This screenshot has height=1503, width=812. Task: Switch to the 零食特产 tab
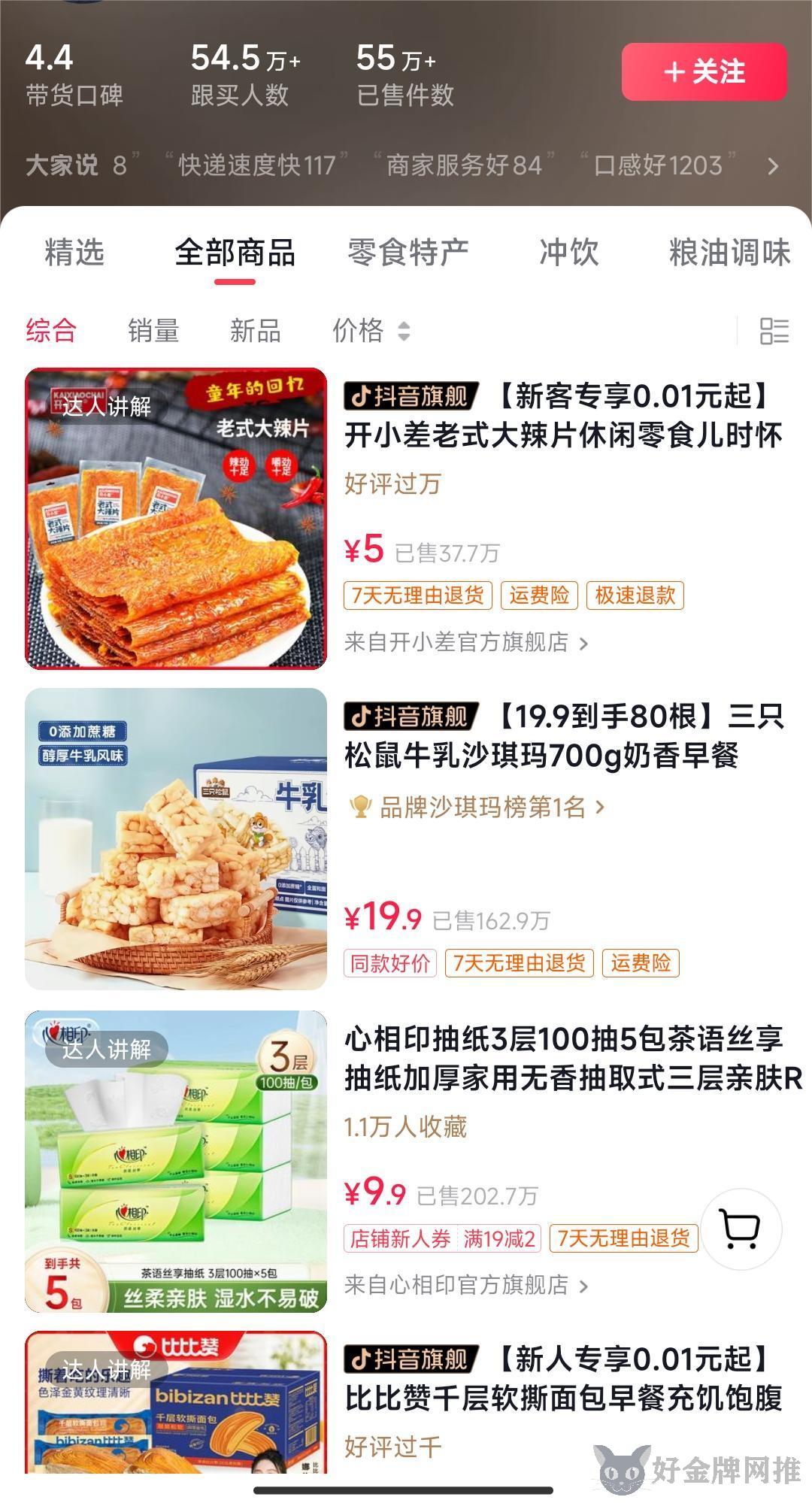point(408,252)
